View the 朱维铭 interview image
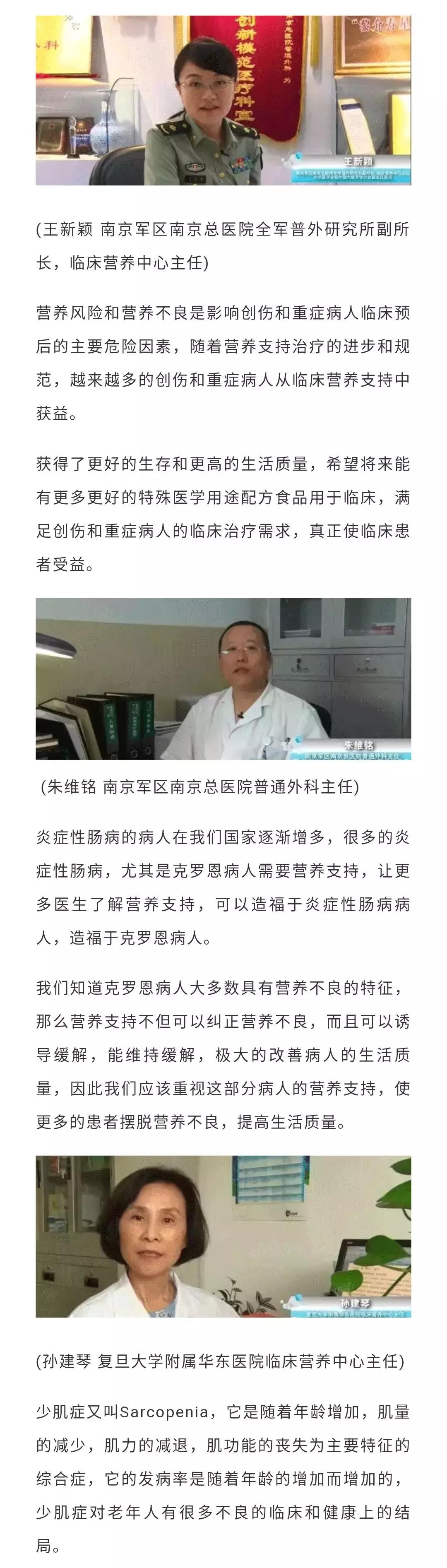This screenshot has height=1568, width=447. (223, 678)
